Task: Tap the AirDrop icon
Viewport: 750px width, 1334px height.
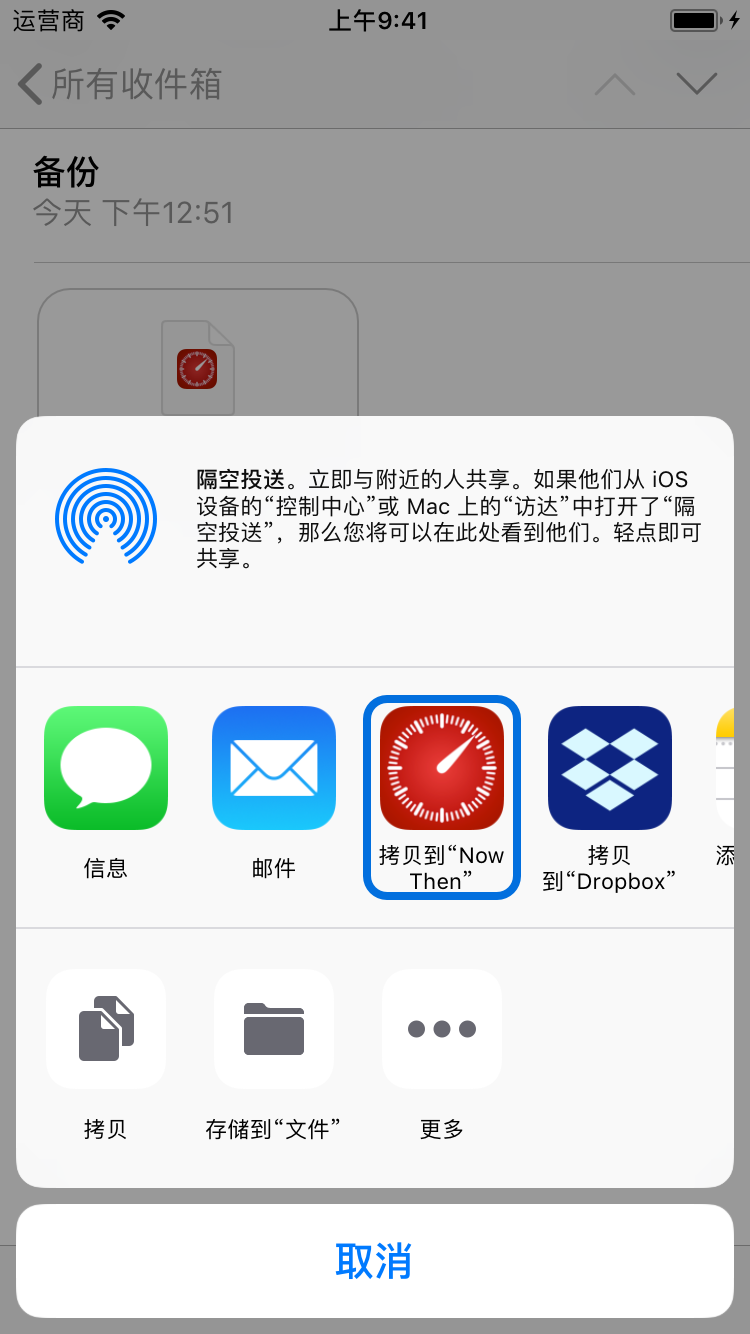Action: 106,517
